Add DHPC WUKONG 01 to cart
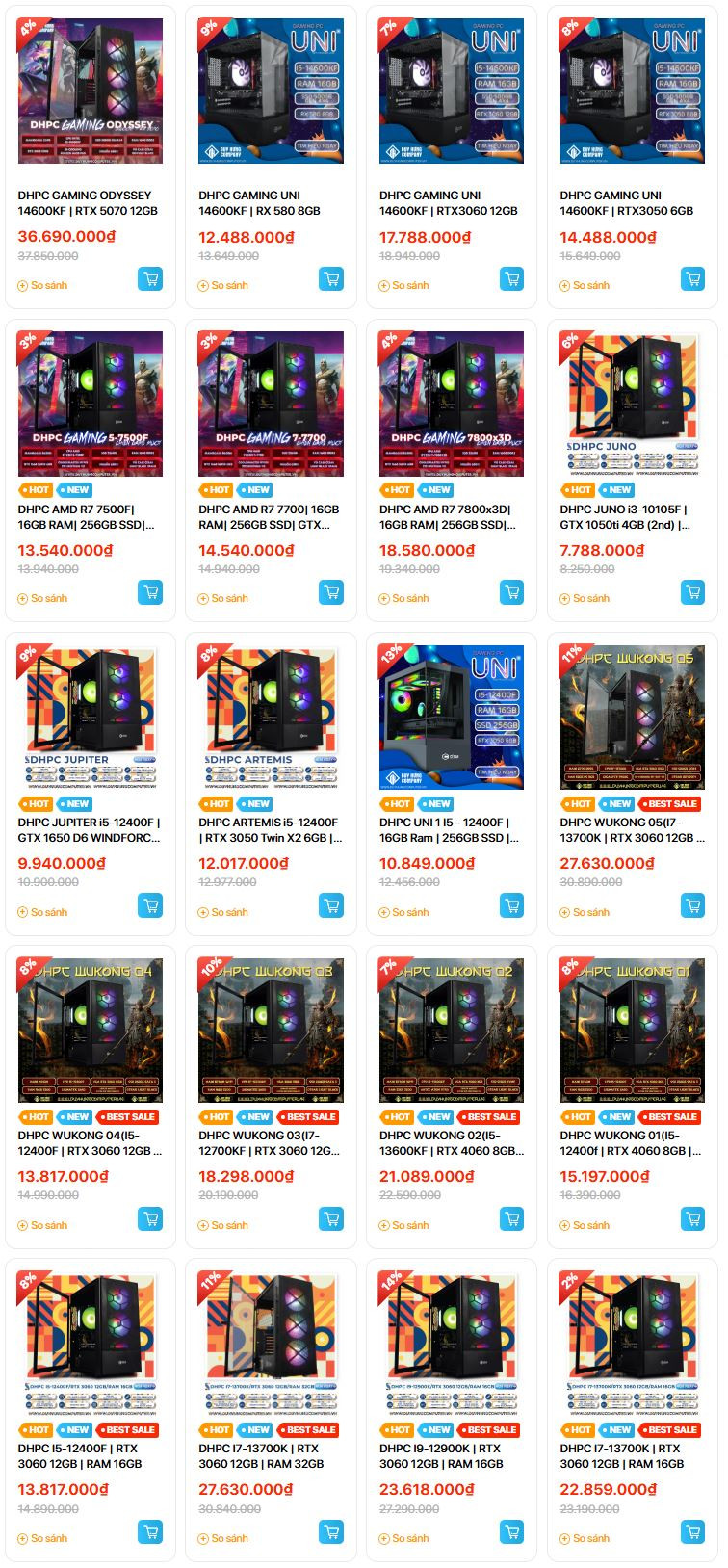728x1568 pixels. (x=692, y=1218)
